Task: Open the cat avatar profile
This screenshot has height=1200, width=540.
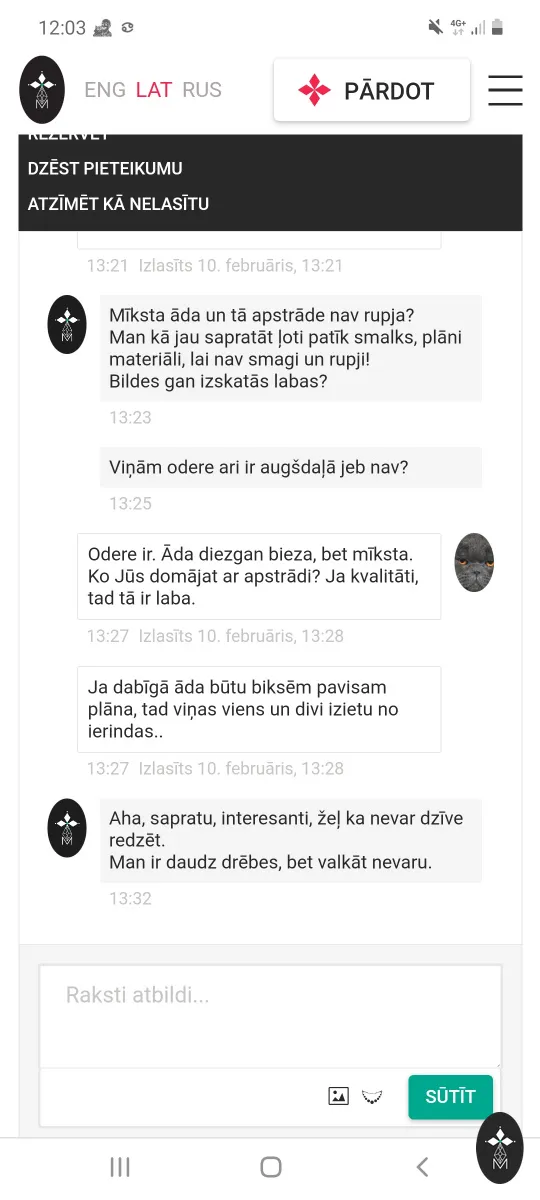Action: coord(474,562)
